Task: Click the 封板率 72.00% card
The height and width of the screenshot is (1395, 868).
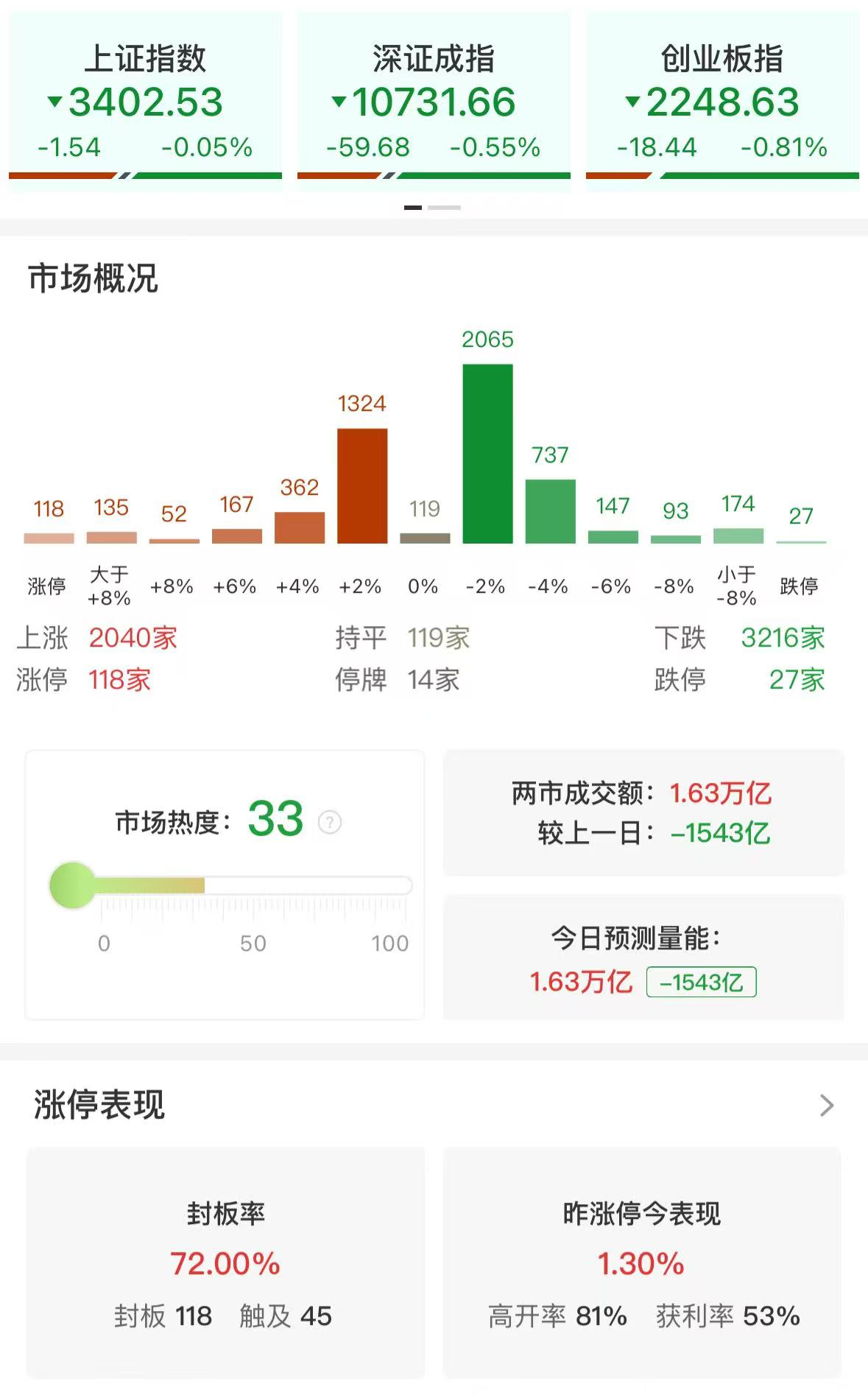Action: (223, 1261)
